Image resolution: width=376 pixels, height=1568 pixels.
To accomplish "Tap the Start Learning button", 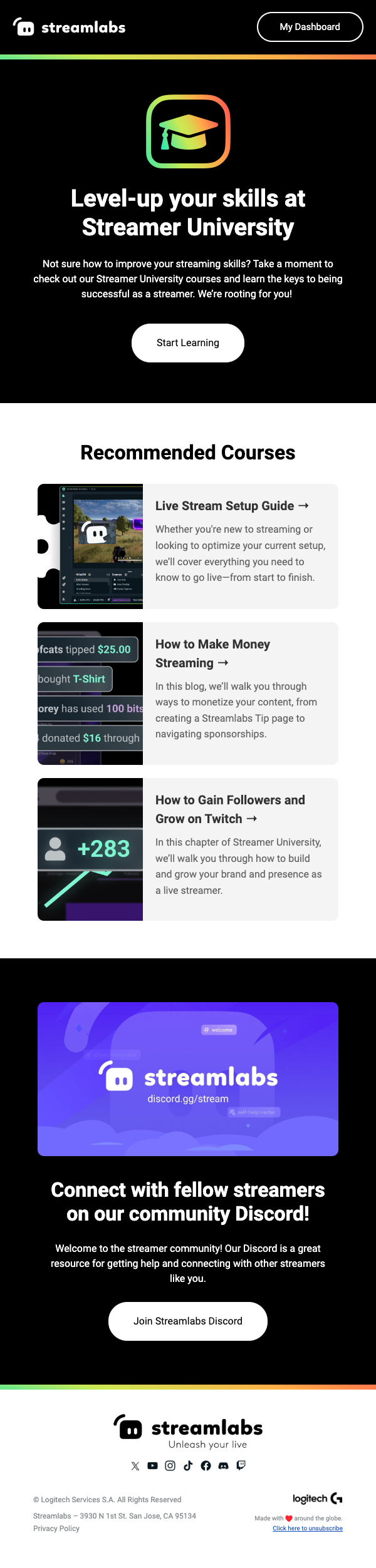I will [x=188, y=343].
